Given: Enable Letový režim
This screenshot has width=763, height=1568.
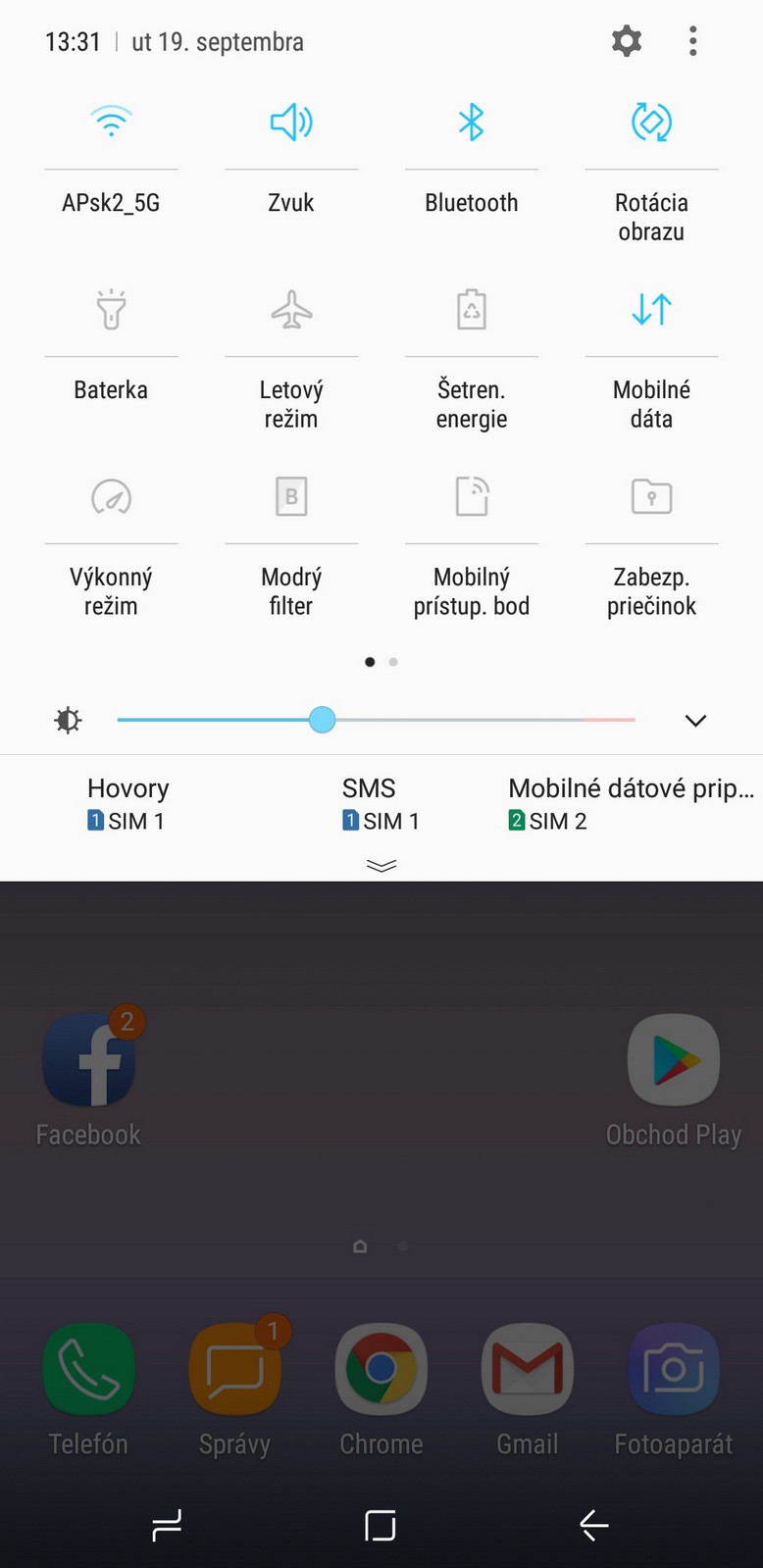Looking at the screenshot, I should [291, 310].
